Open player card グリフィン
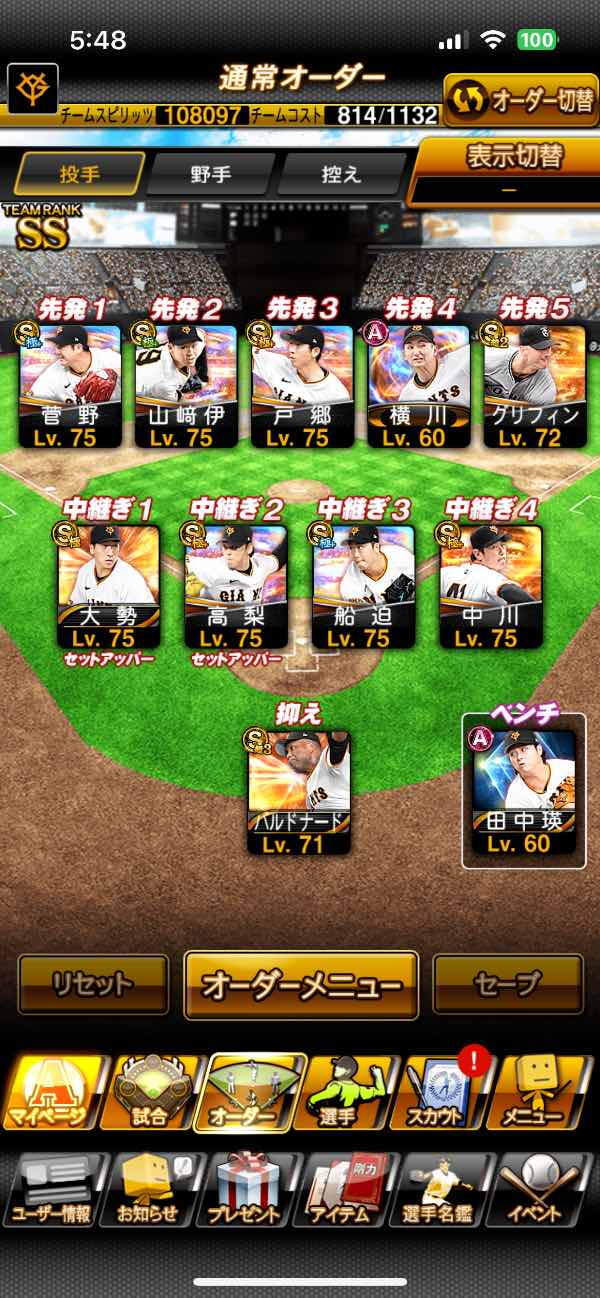This screenshot has height=1298, width=600. pyautogui.click(x=534, y=385)
